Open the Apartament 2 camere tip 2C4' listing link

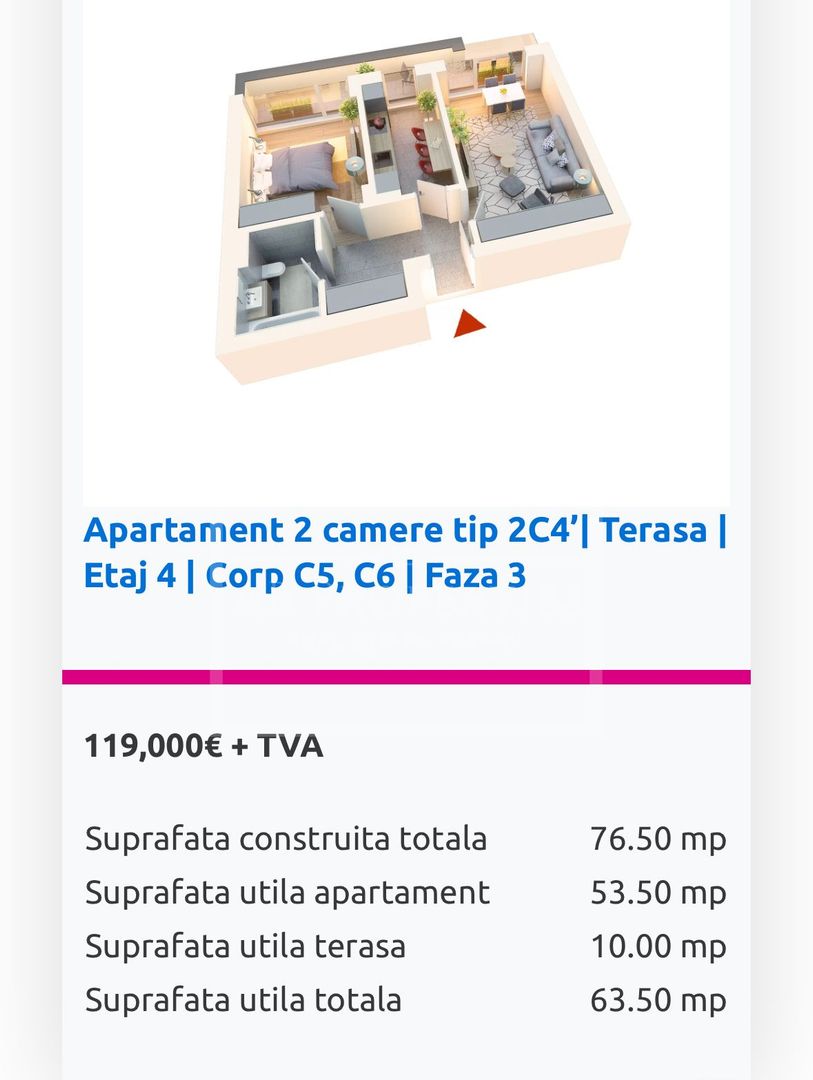(404, 552)
